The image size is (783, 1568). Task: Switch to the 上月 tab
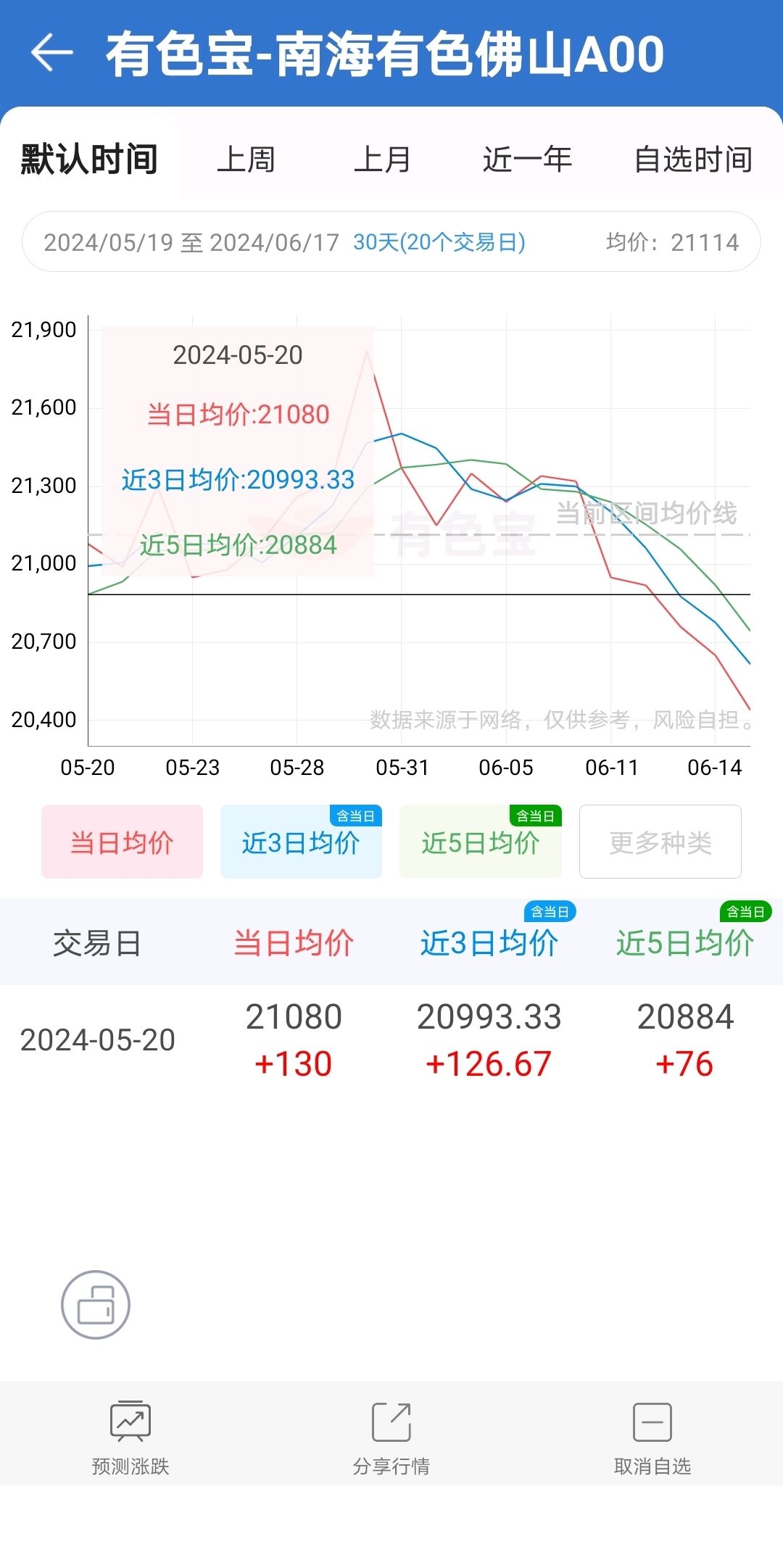tap(383, 159)
